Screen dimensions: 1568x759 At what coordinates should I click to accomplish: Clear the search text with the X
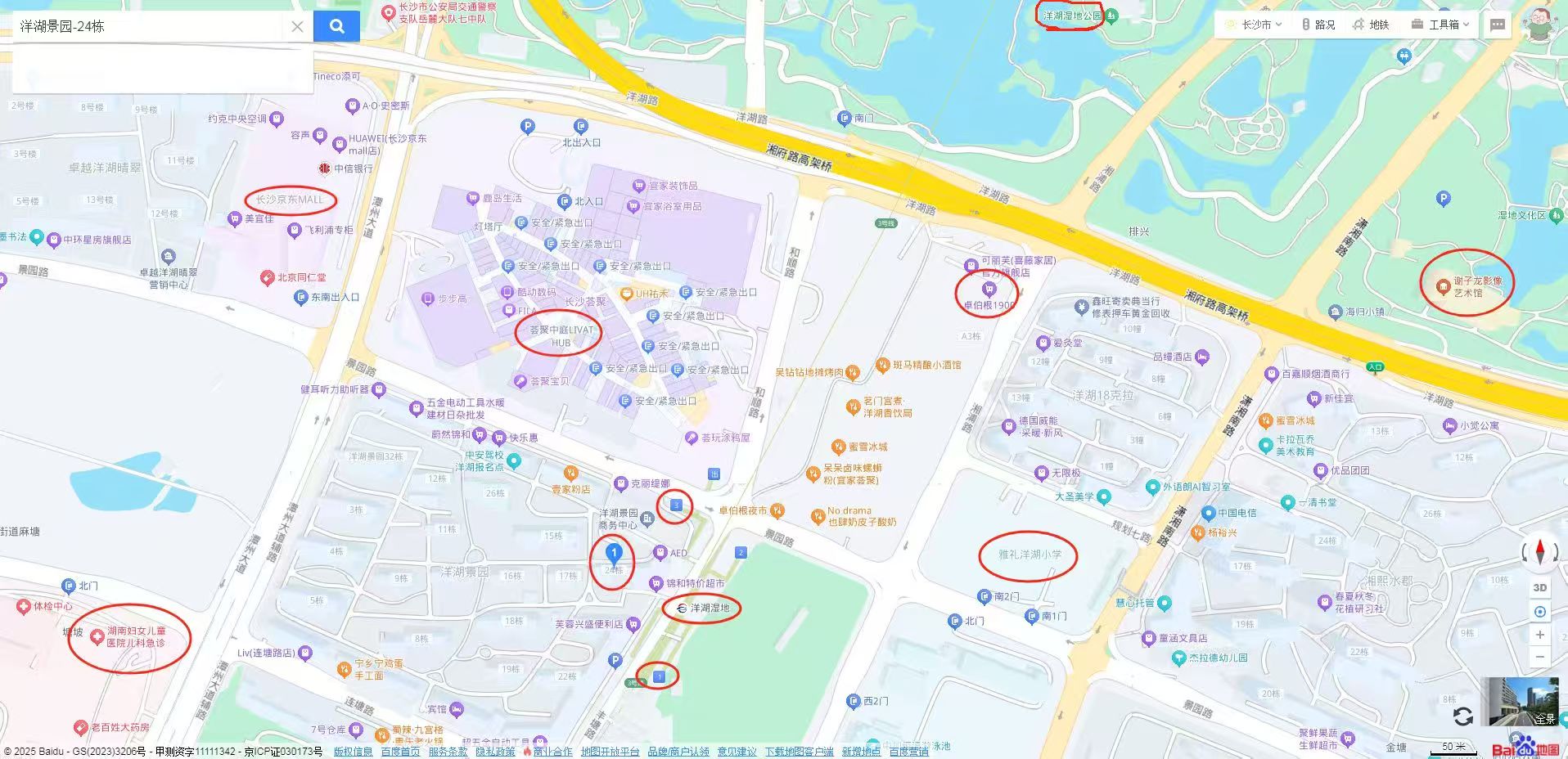[x=297, y=26]
